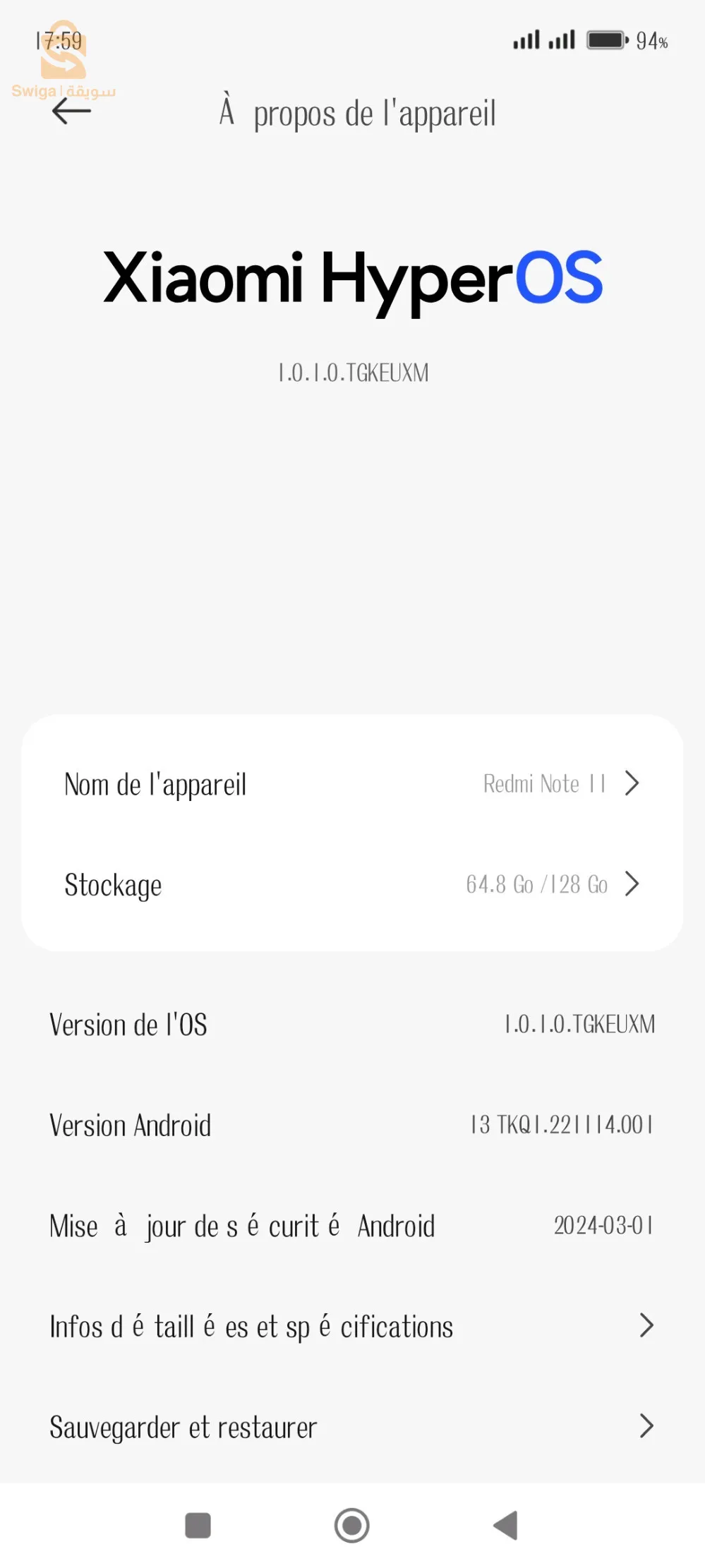Open Sauvegarder et restaurer
Image resolution: width=705 pixels, height=1568 pixels.
pyautogui.click(x=352, y=1426)
